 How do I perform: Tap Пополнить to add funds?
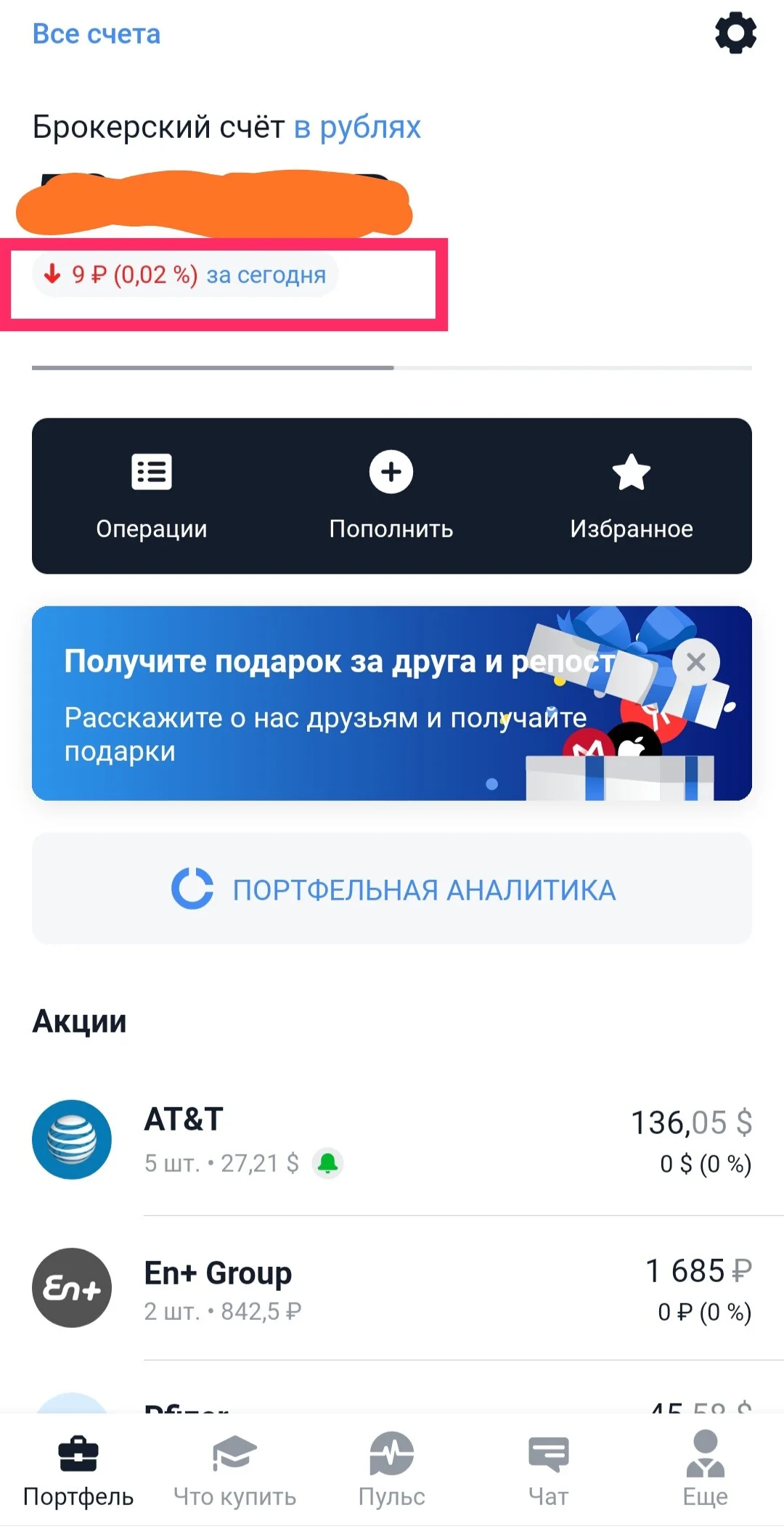tap(391, 497)
